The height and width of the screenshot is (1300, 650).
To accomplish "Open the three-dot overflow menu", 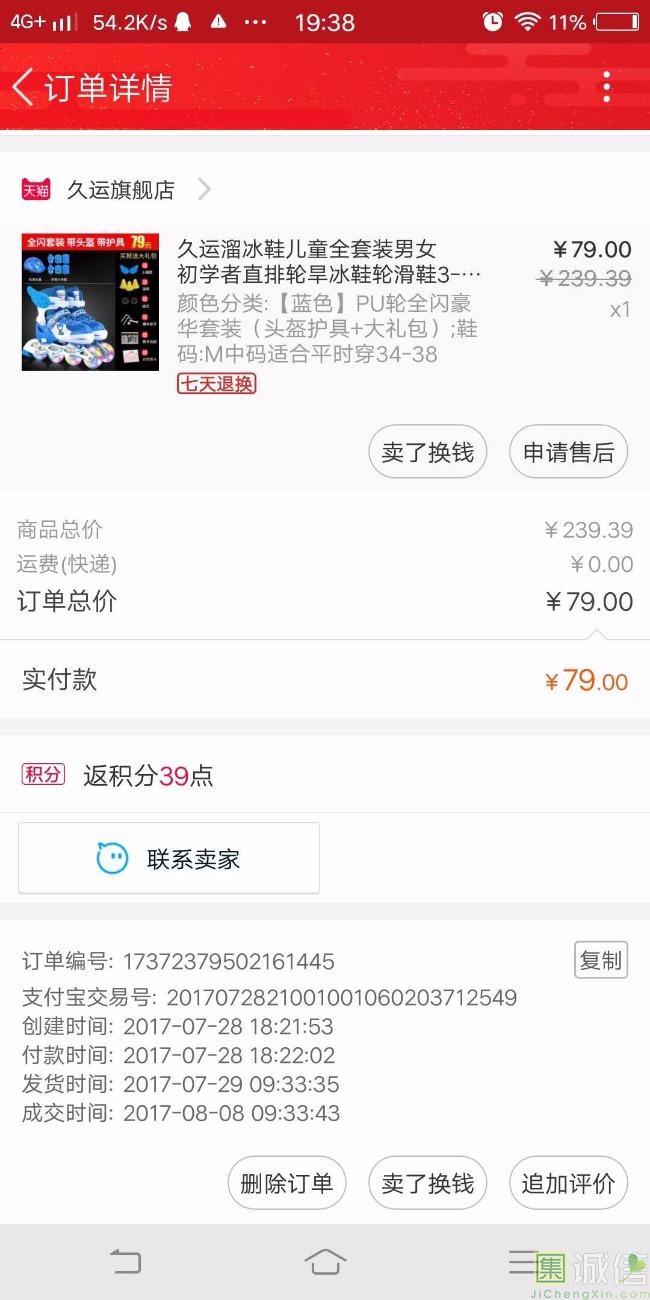I will (606, 88).
